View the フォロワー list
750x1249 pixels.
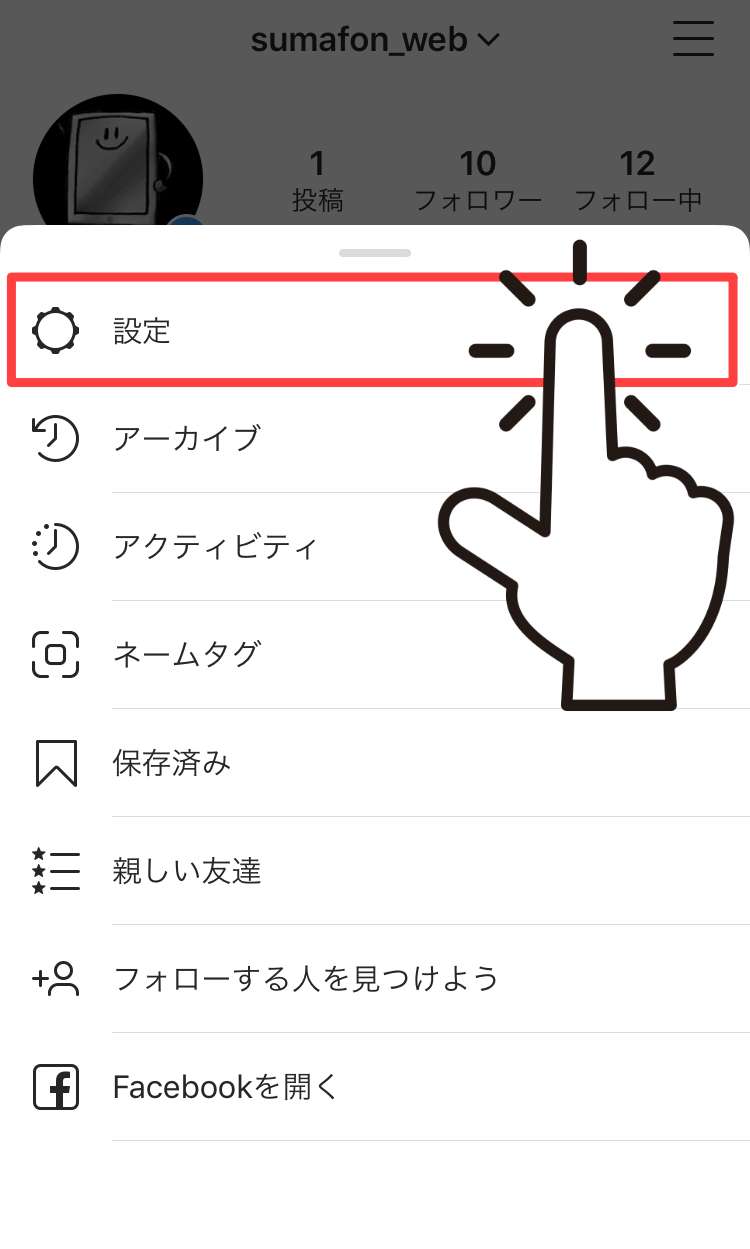pyautogui.click(x=478, y=180)
